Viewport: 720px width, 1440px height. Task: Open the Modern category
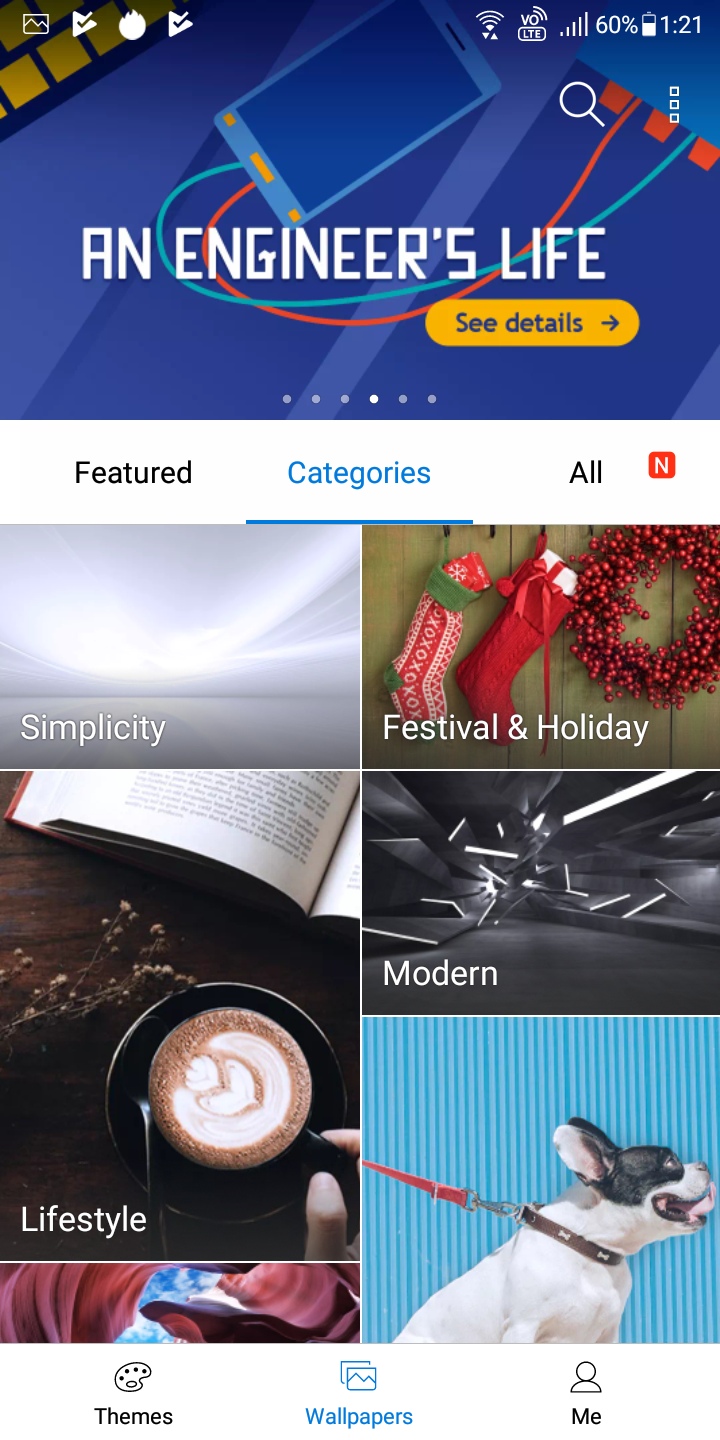pos(540,893)
